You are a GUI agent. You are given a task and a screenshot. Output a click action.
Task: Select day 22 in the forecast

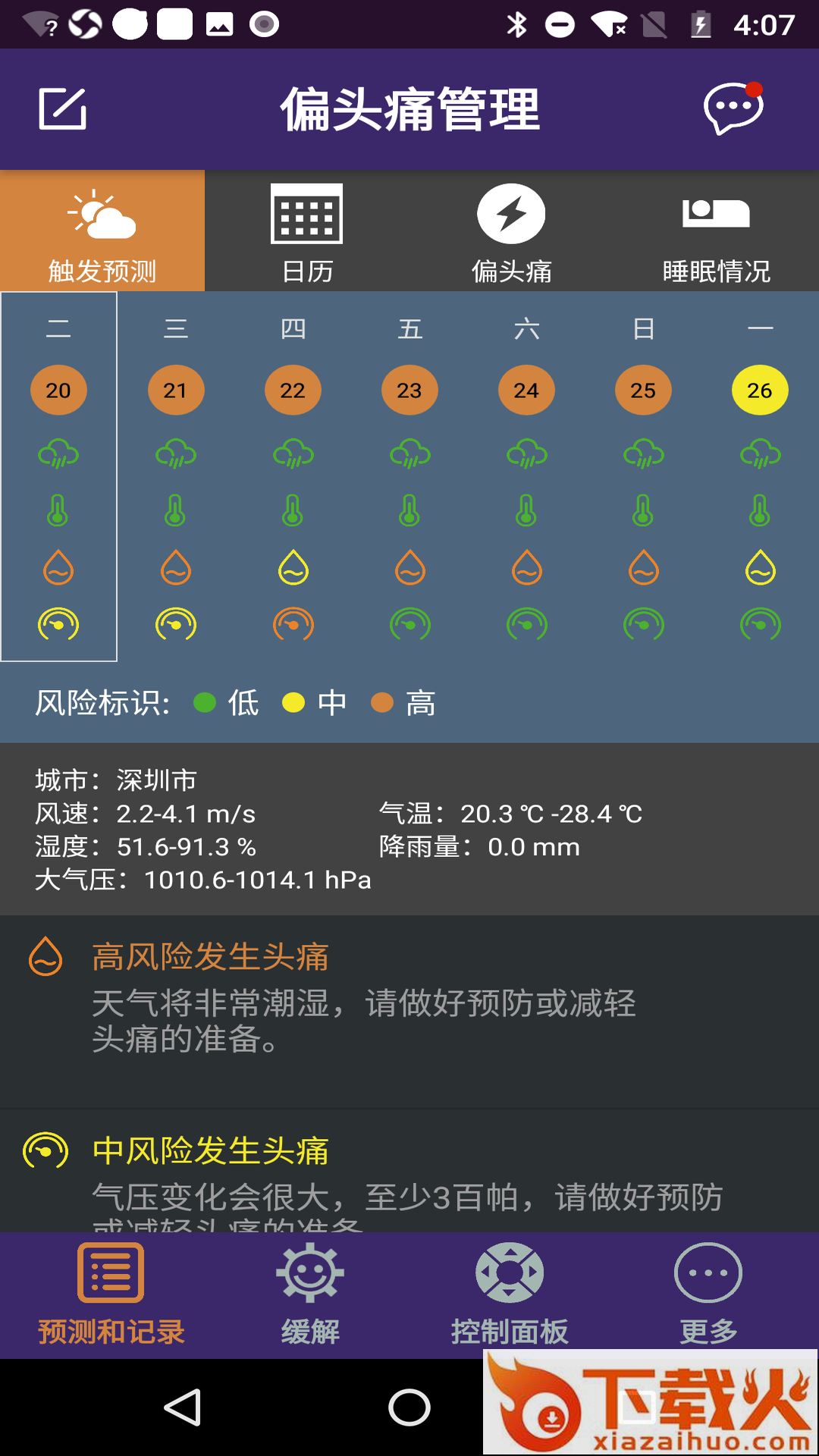point(293,391)
